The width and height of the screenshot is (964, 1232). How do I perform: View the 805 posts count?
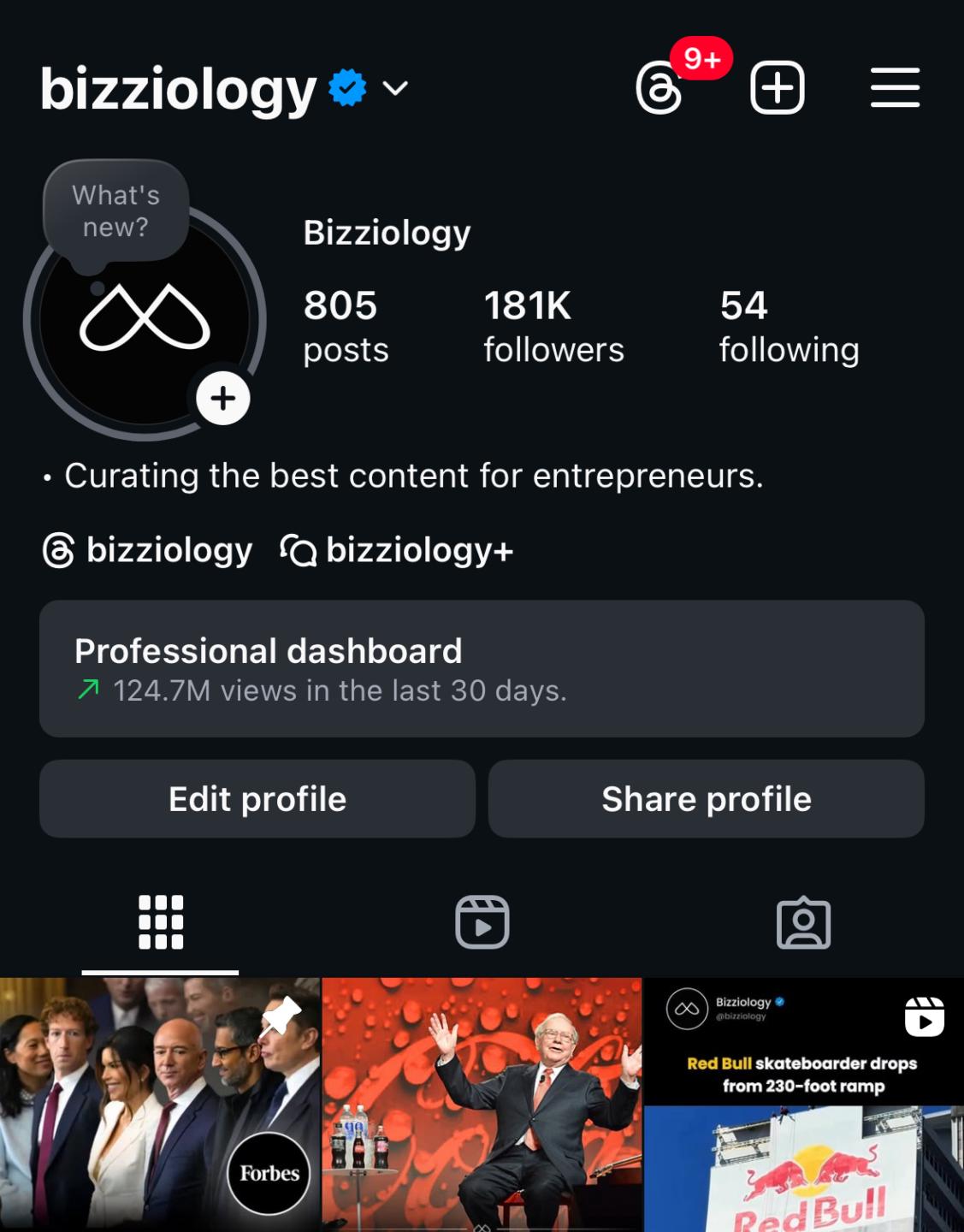pos(345,327)
